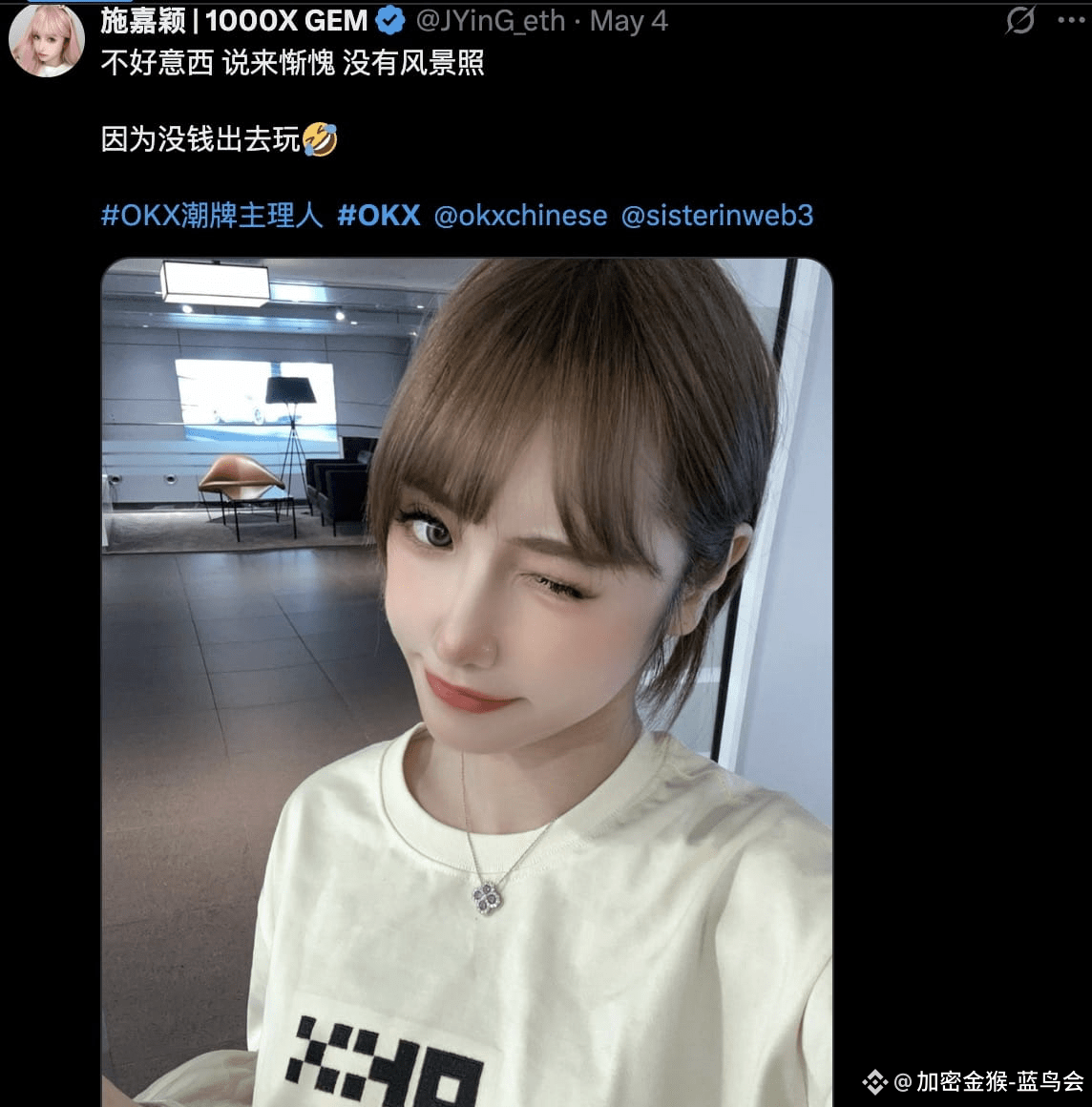
Task: Tap the Grok explain icon on the post
Action: click(x=1020, y=20)
